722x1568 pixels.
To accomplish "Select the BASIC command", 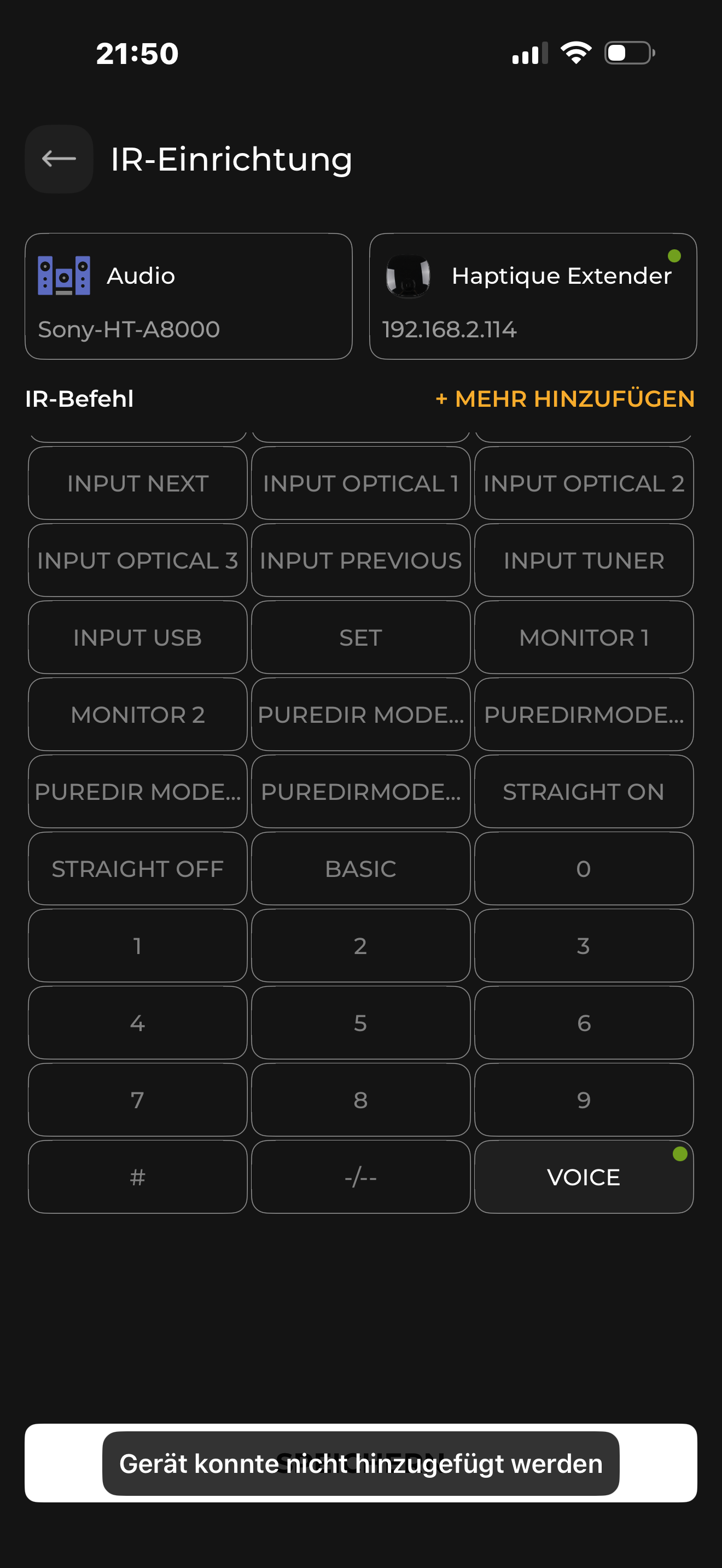I will (x=360, y=869).
